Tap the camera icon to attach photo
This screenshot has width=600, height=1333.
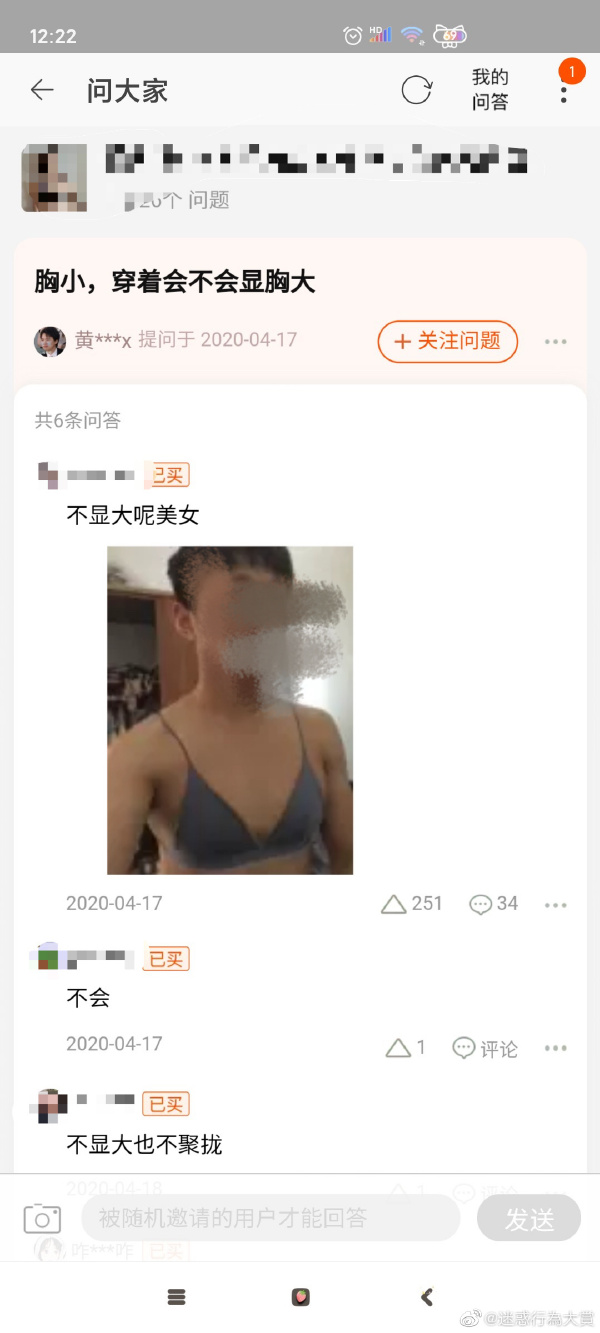[x=42, y=1218]
